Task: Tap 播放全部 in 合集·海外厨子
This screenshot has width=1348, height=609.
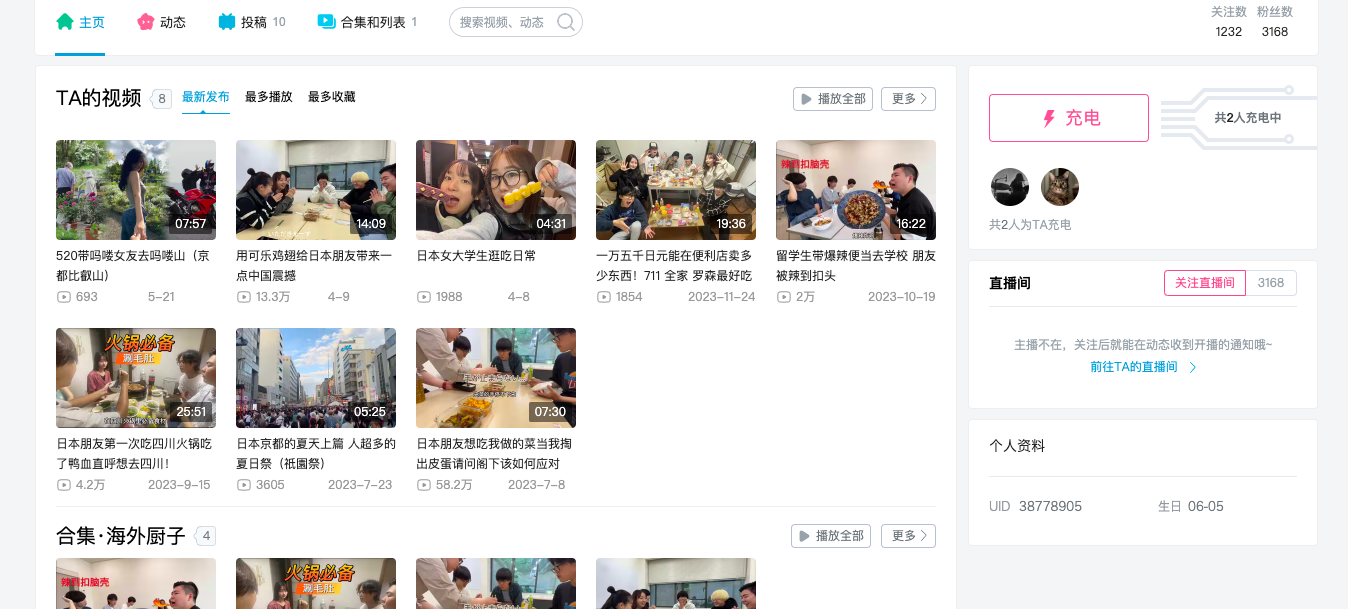Action: (830, 536)
